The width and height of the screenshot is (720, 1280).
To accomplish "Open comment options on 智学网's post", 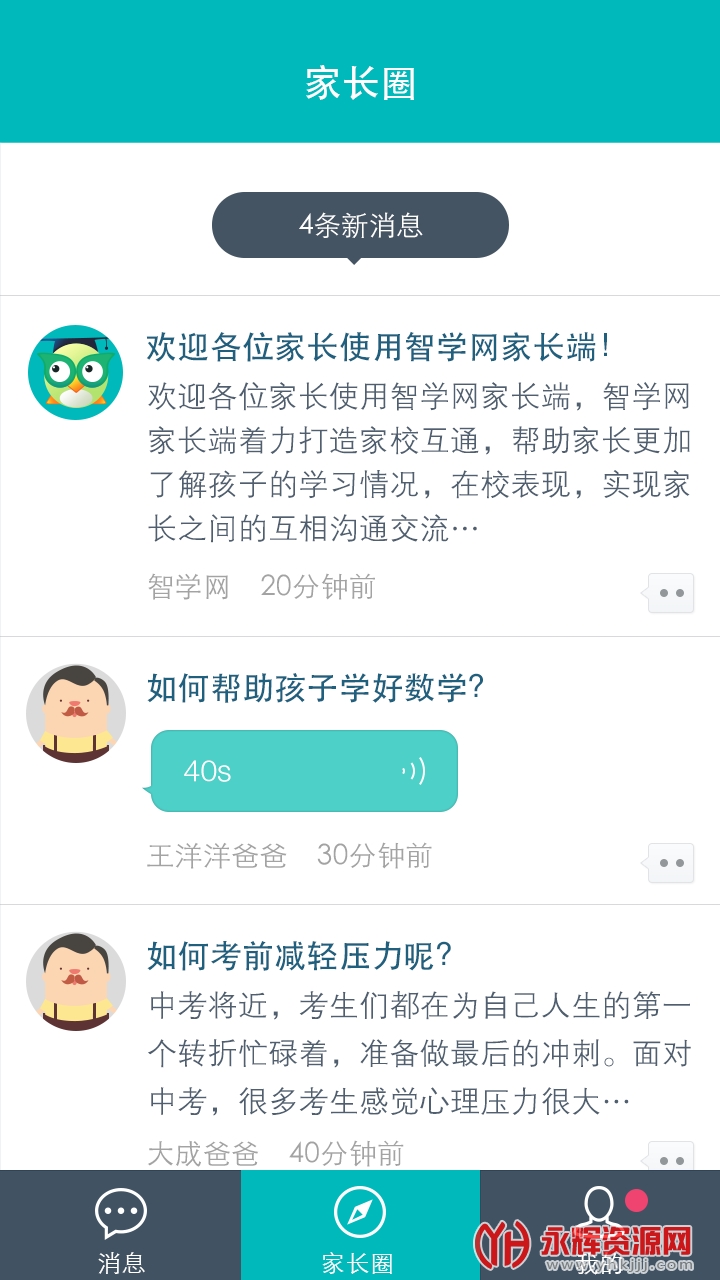I will (x=670, y=593).
